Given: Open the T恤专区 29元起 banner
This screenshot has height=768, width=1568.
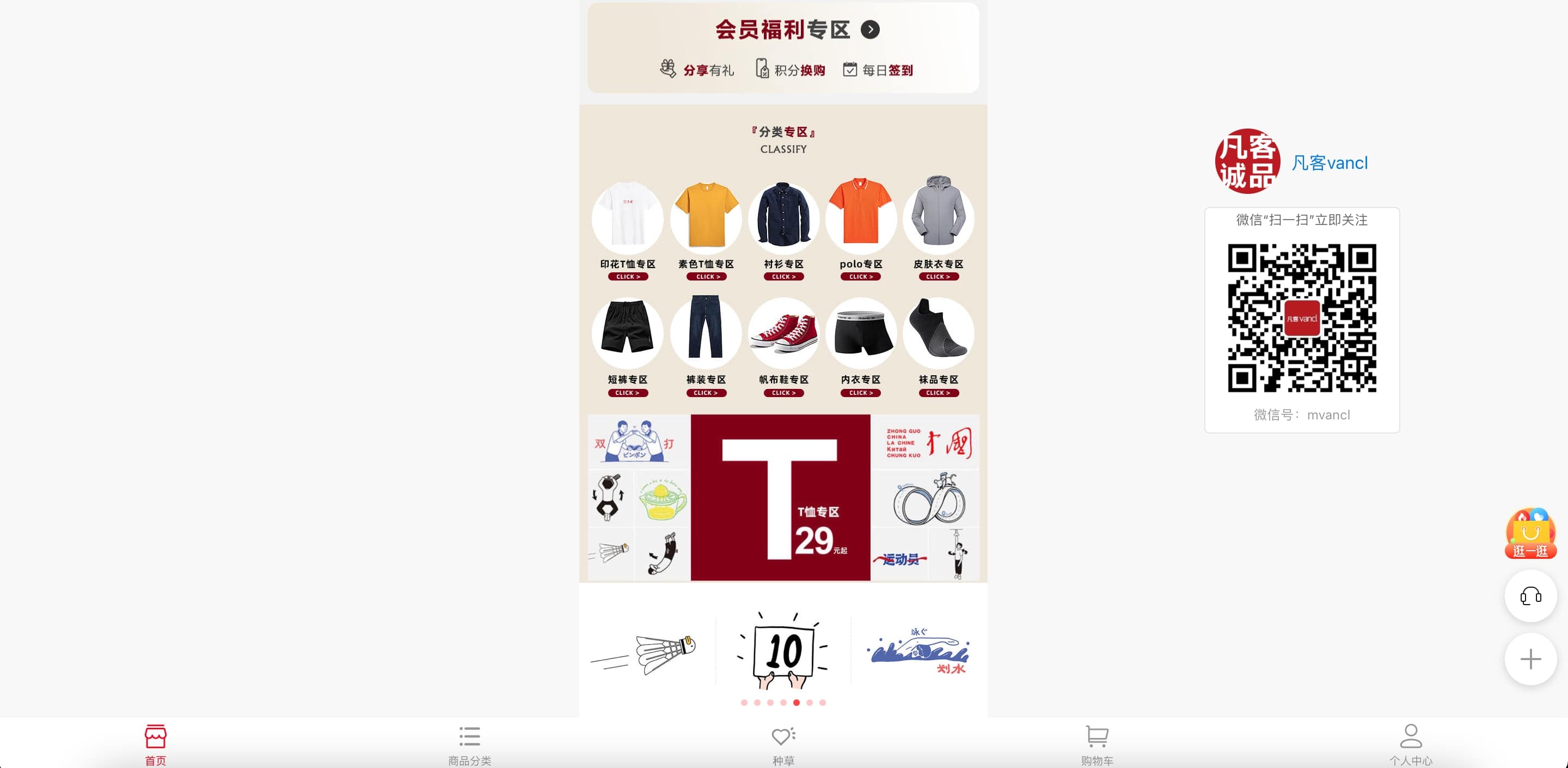Looking at the screenshot, I should [780, 498].
